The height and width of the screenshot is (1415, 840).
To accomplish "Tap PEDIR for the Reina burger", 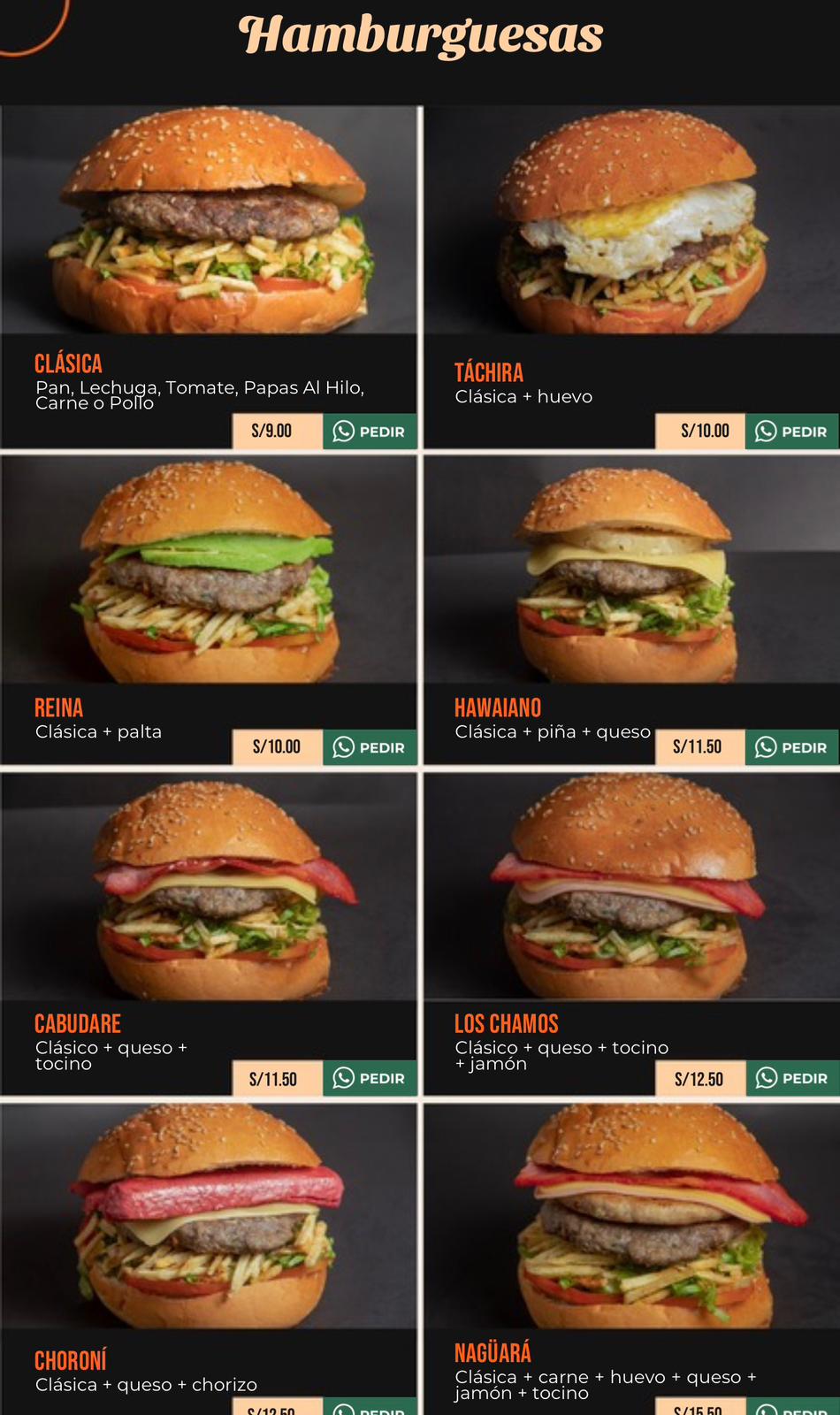I will click(x=370, y=747).
